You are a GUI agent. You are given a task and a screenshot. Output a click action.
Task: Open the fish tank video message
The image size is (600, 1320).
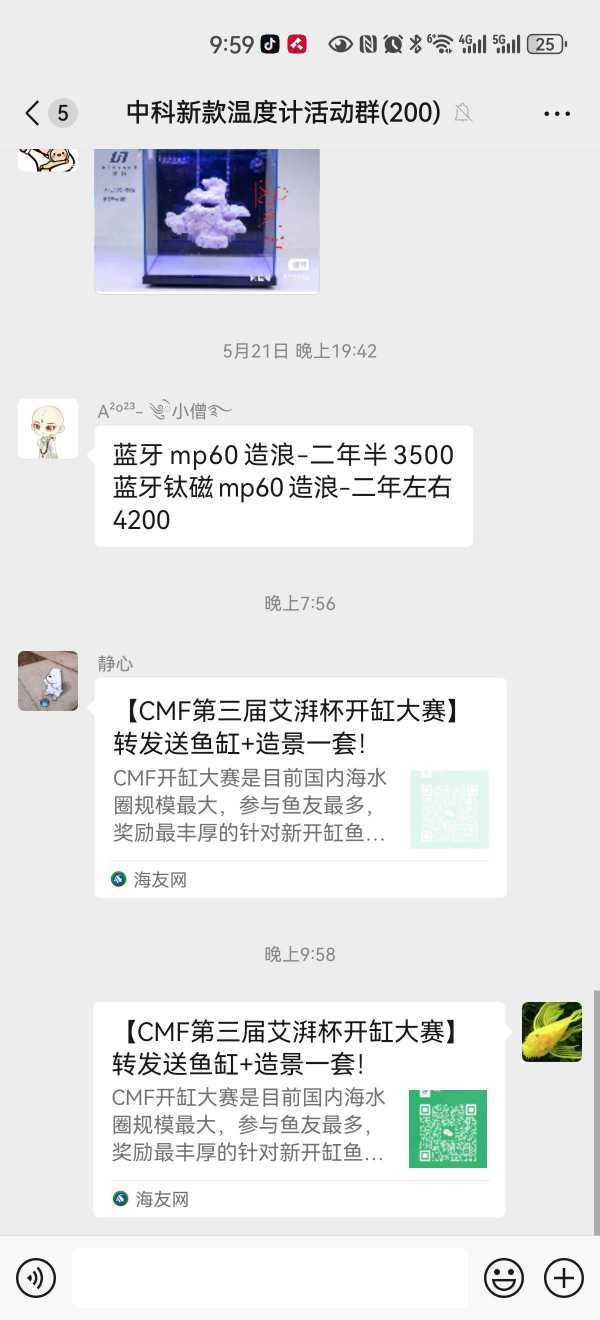coord(207,220)
